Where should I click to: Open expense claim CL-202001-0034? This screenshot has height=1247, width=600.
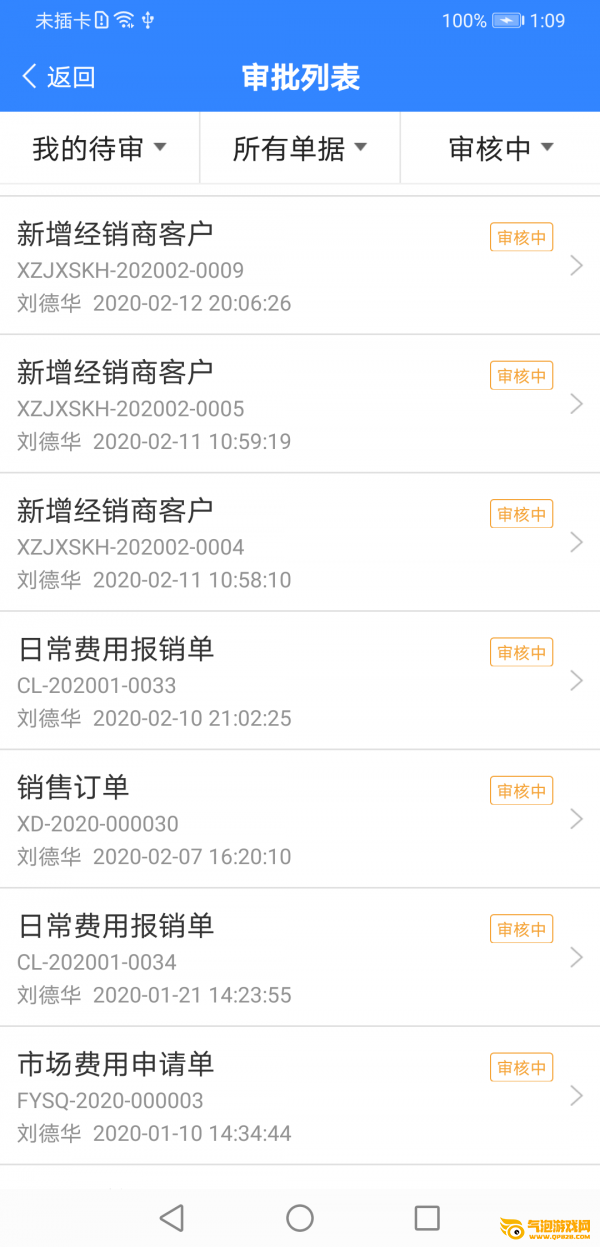coord(300,957)
